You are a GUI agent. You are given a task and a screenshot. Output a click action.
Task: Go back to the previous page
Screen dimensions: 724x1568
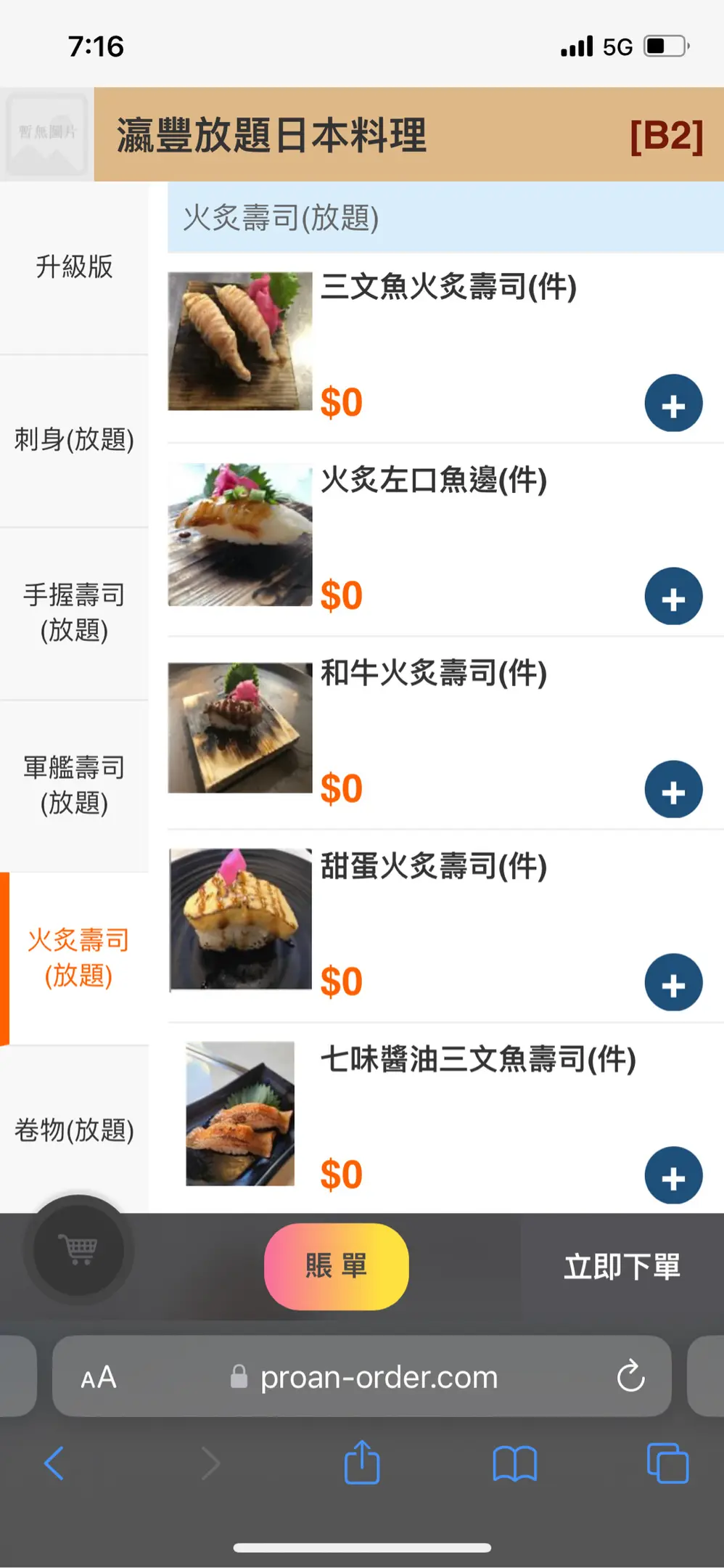[54, 1463]
